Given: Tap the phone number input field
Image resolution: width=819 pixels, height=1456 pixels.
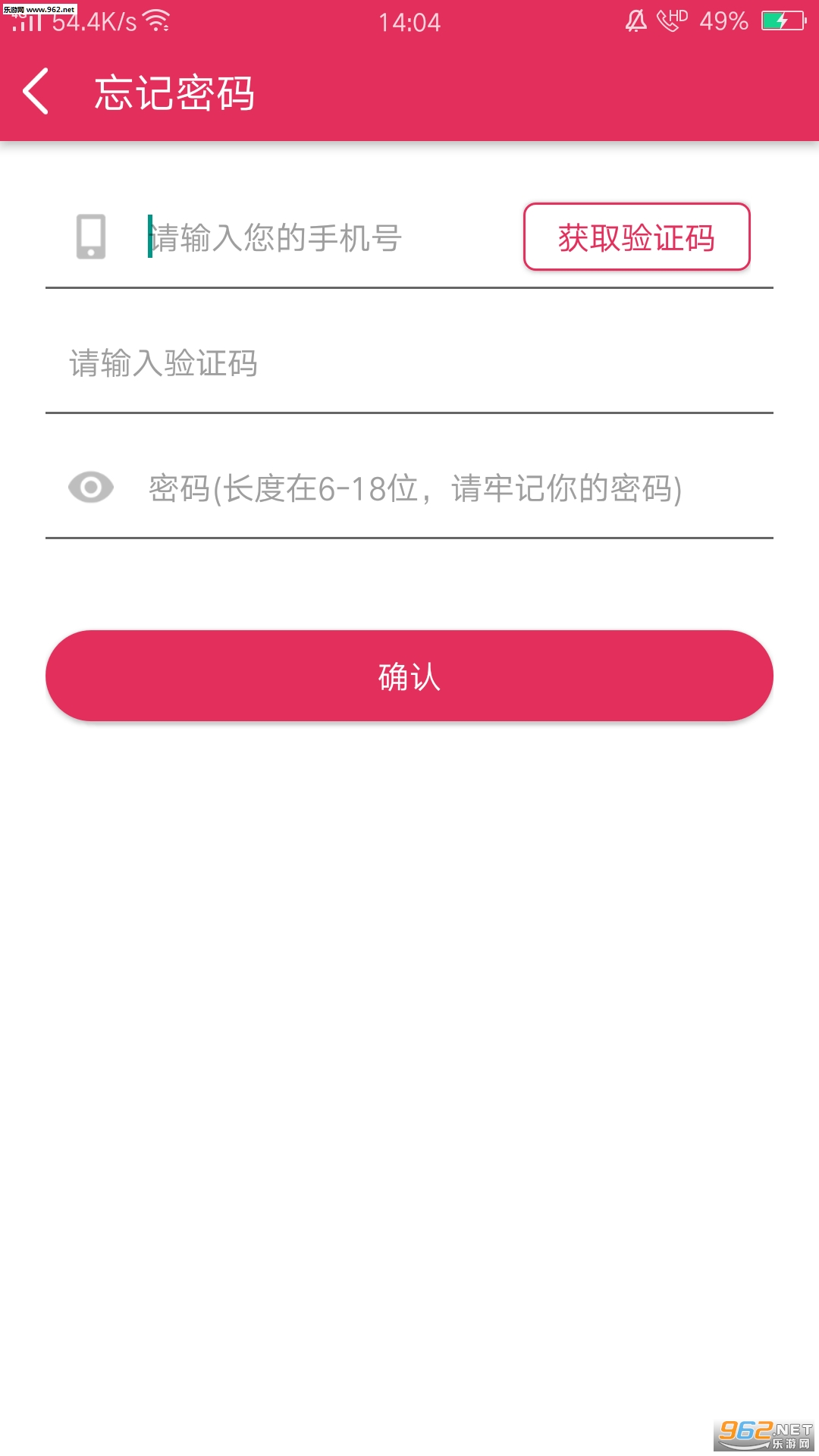Looking at the screenshot, I should point(318,238).
